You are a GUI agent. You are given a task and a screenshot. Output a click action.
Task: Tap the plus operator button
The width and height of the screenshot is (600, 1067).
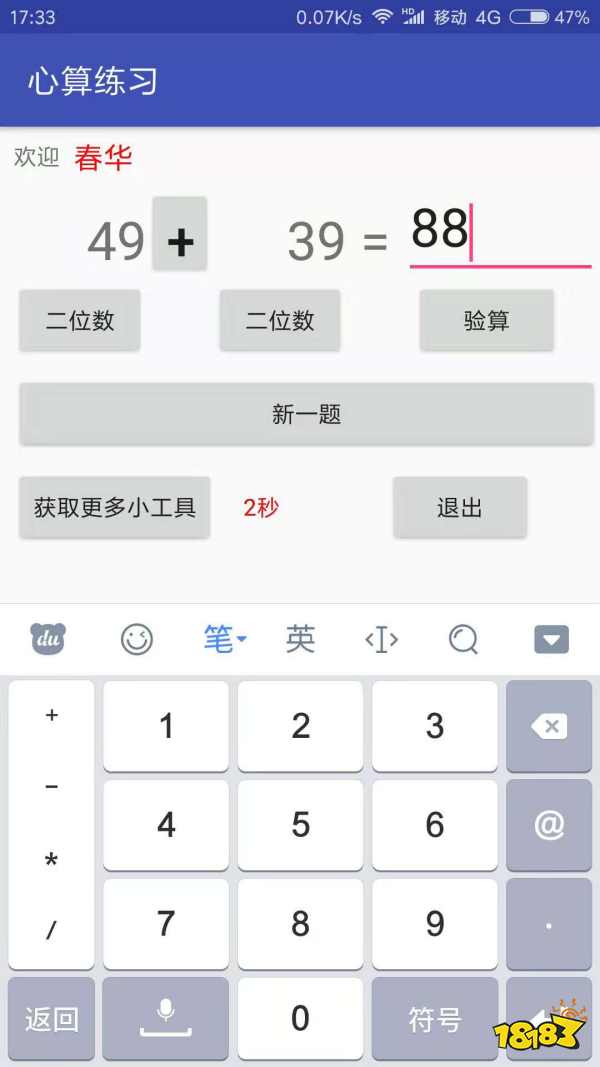coord(180,234)
